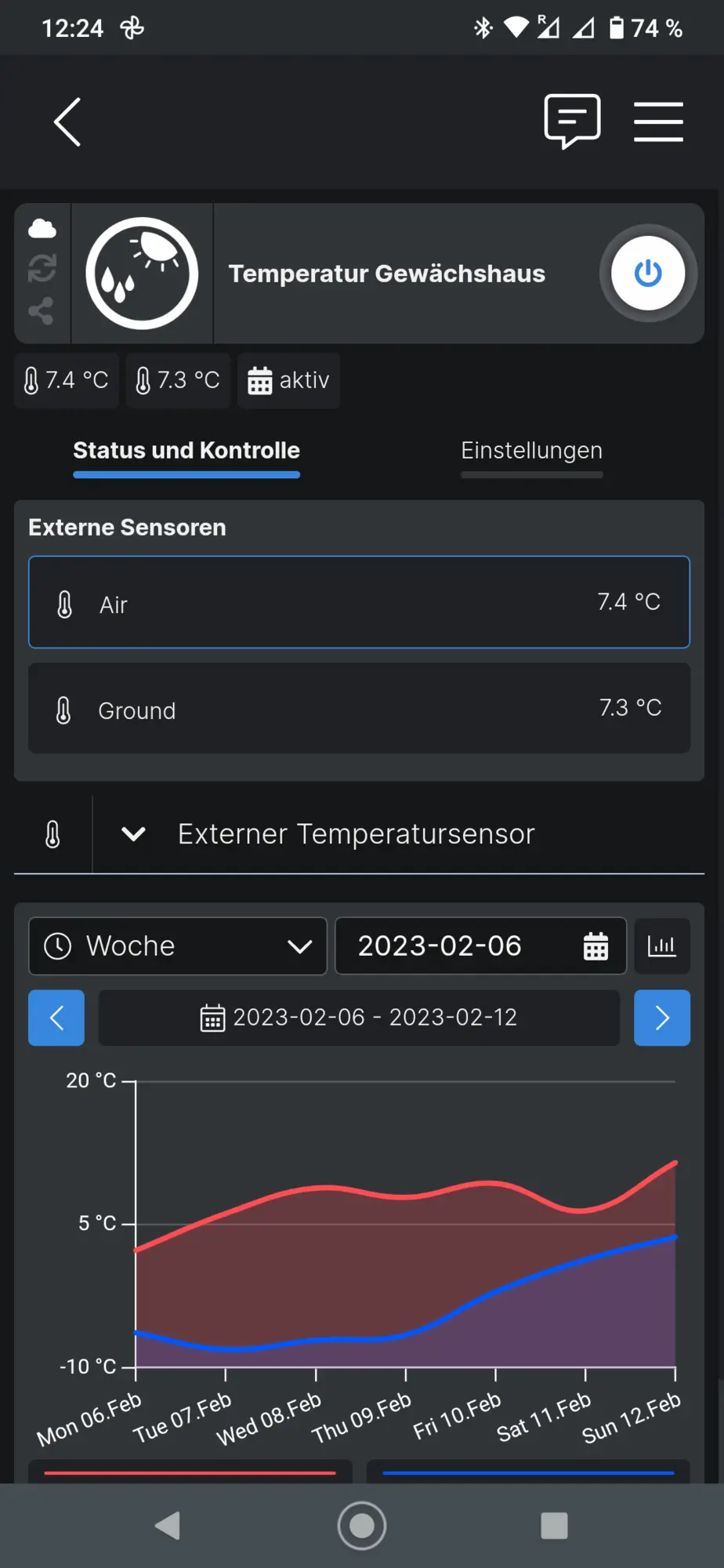Select the Ground sensor row
Screen dimensions: 724x1568
tap(359, 709)
